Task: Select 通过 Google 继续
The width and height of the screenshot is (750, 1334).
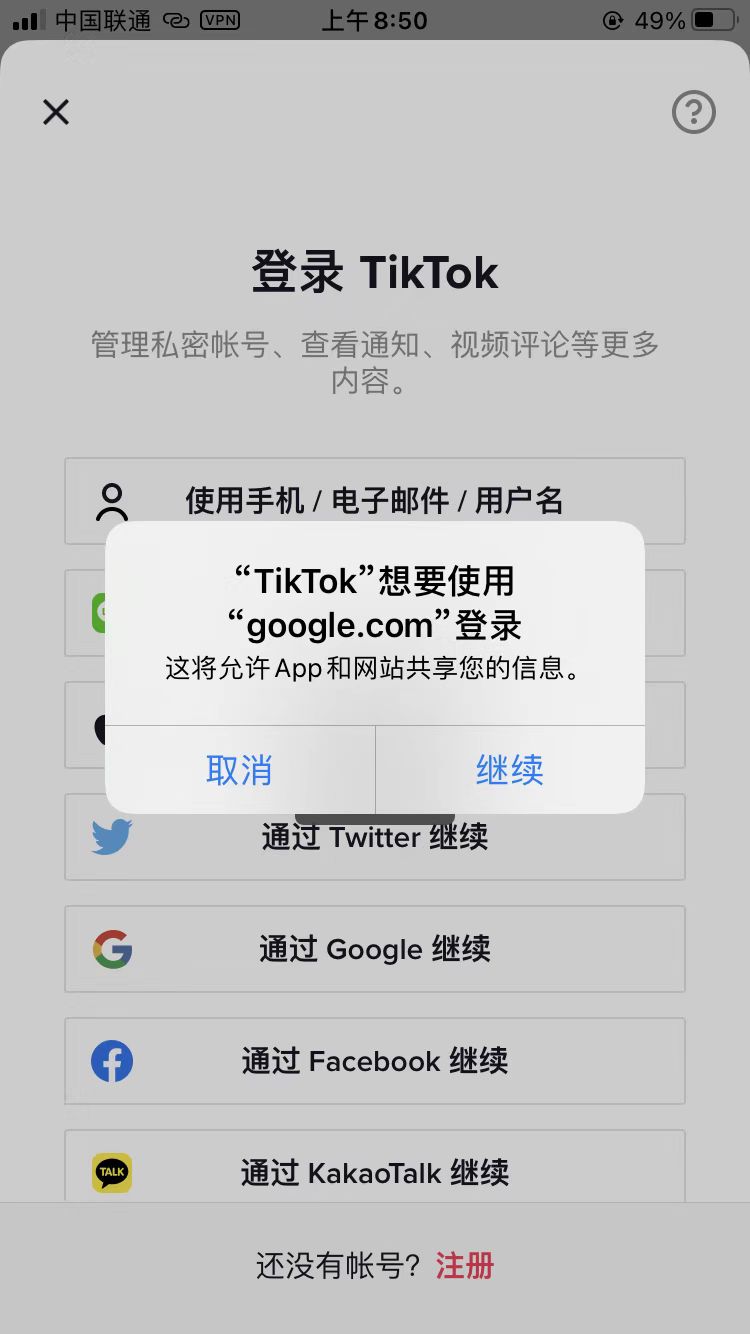Action: 374,949
